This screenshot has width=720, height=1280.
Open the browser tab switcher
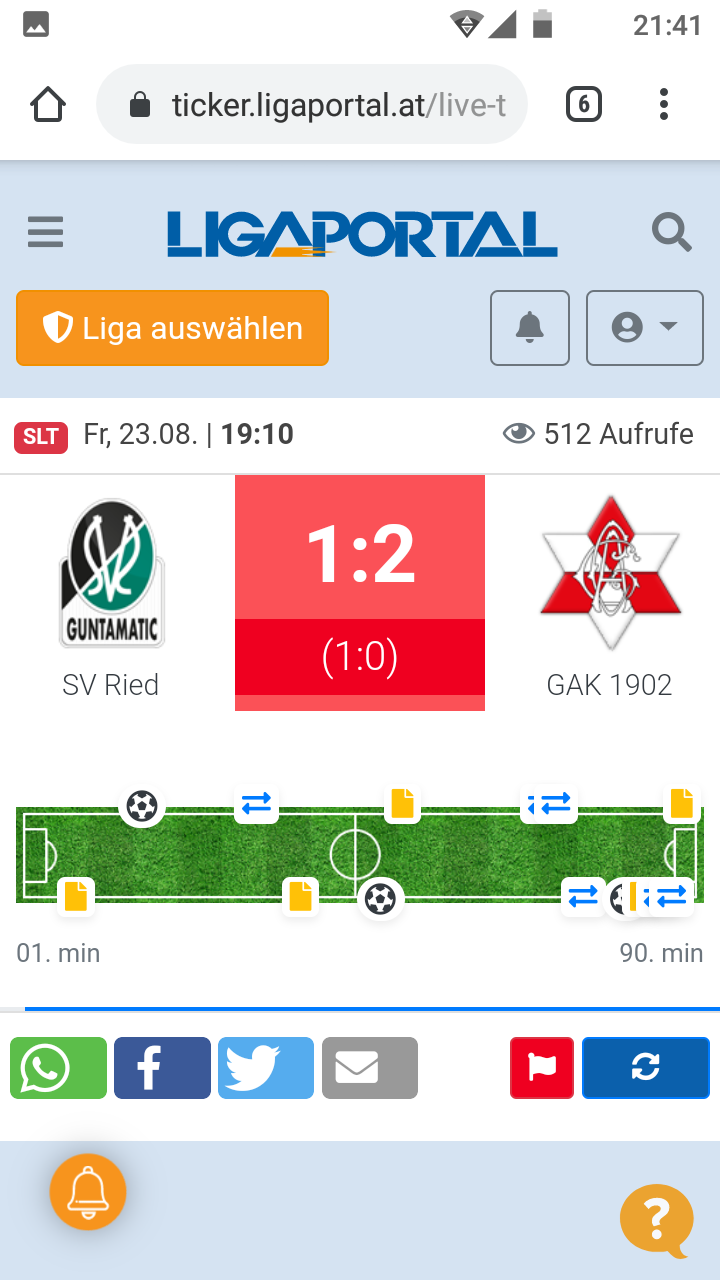pyautogui.click(x=584, y=104)
